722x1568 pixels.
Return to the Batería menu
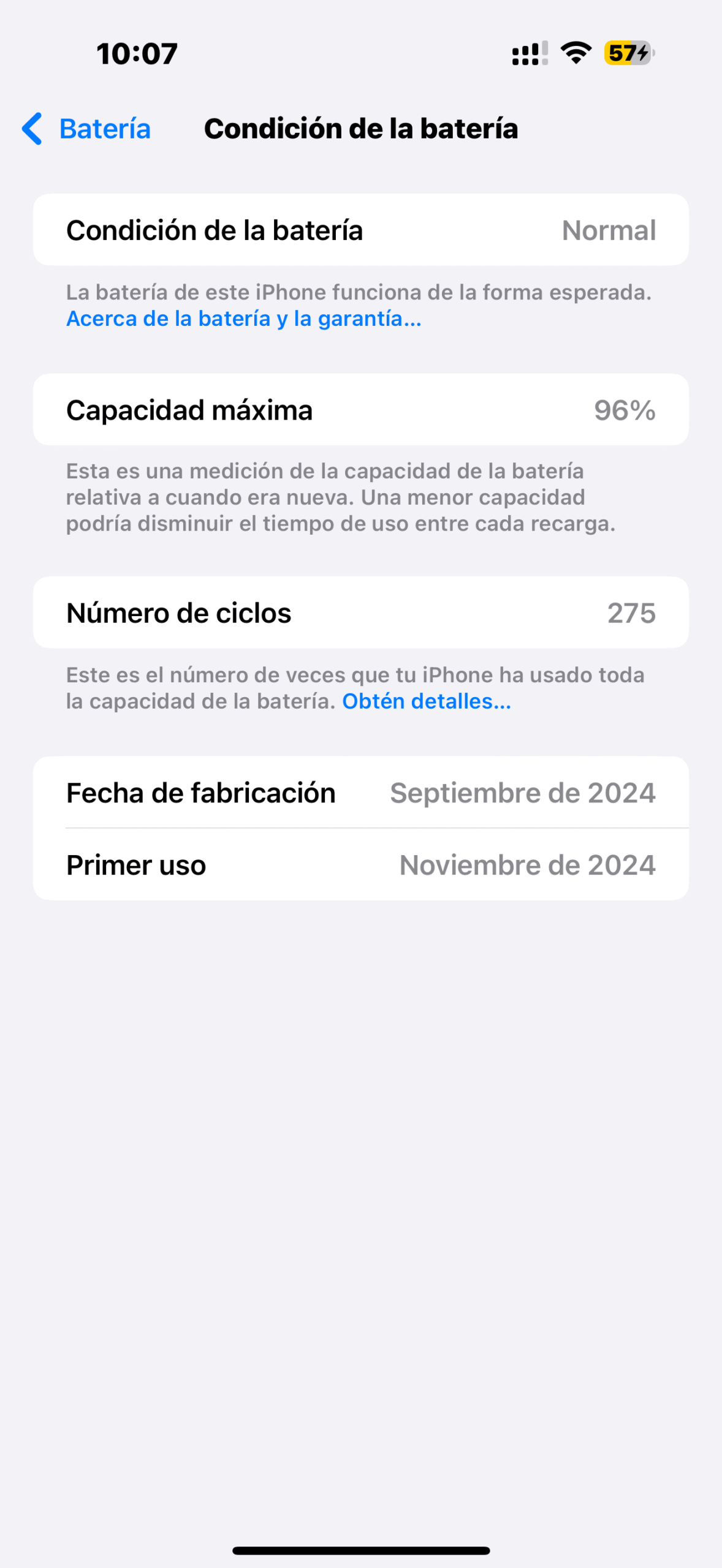[x=105, y=129]
